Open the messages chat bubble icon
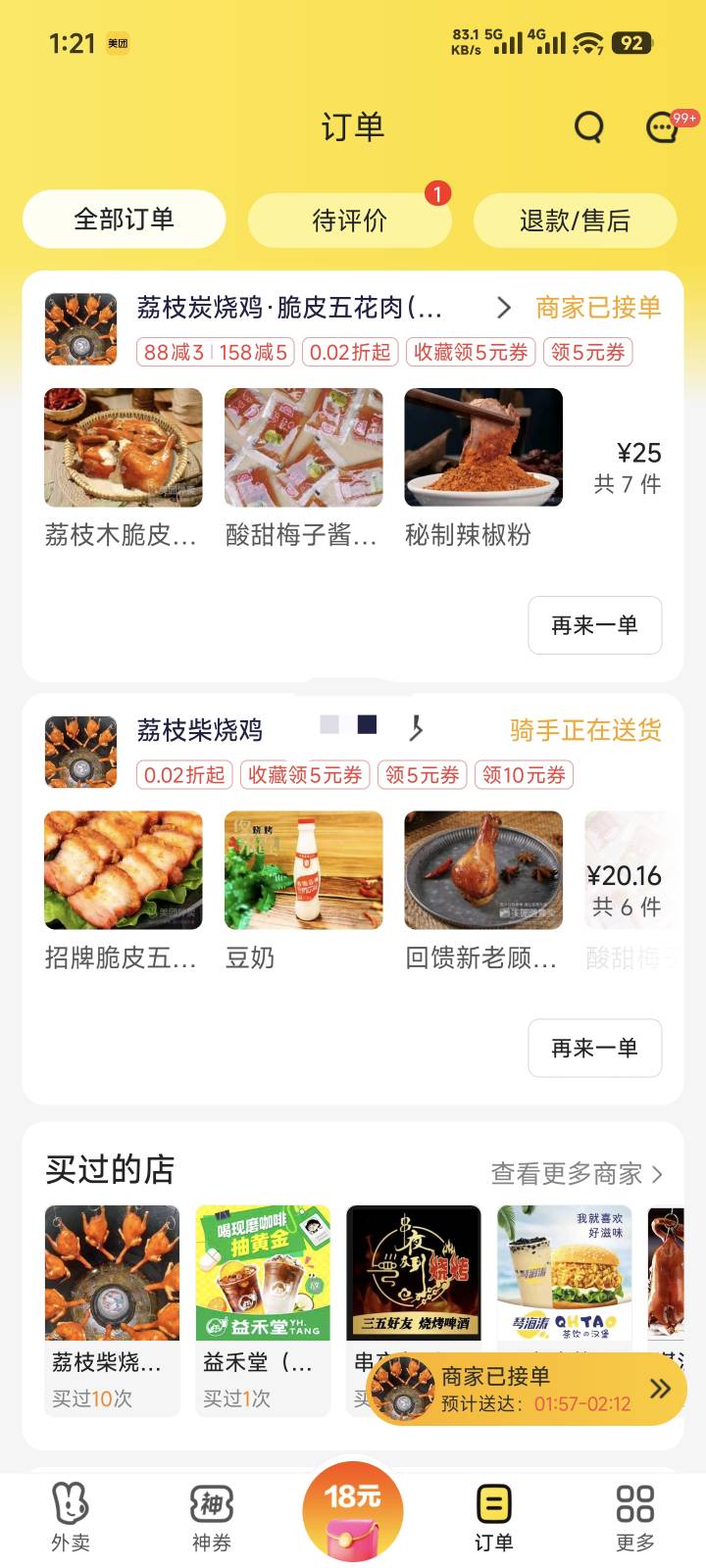This screenshot has width=706, height=1568. pos(664,128)
